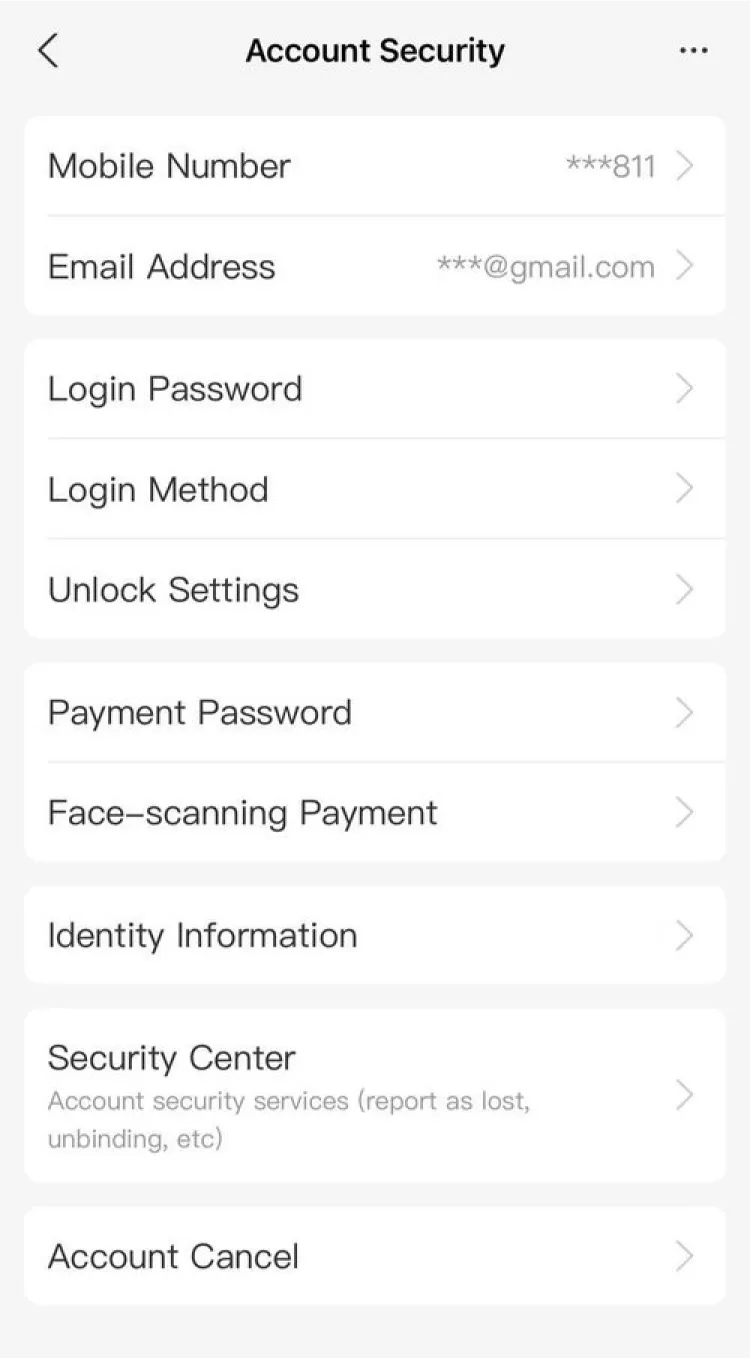Image resolution: width=750 pixels, height=1358 pixels.
Task: Open the Email Address row
Action: (x=375, y=266)
